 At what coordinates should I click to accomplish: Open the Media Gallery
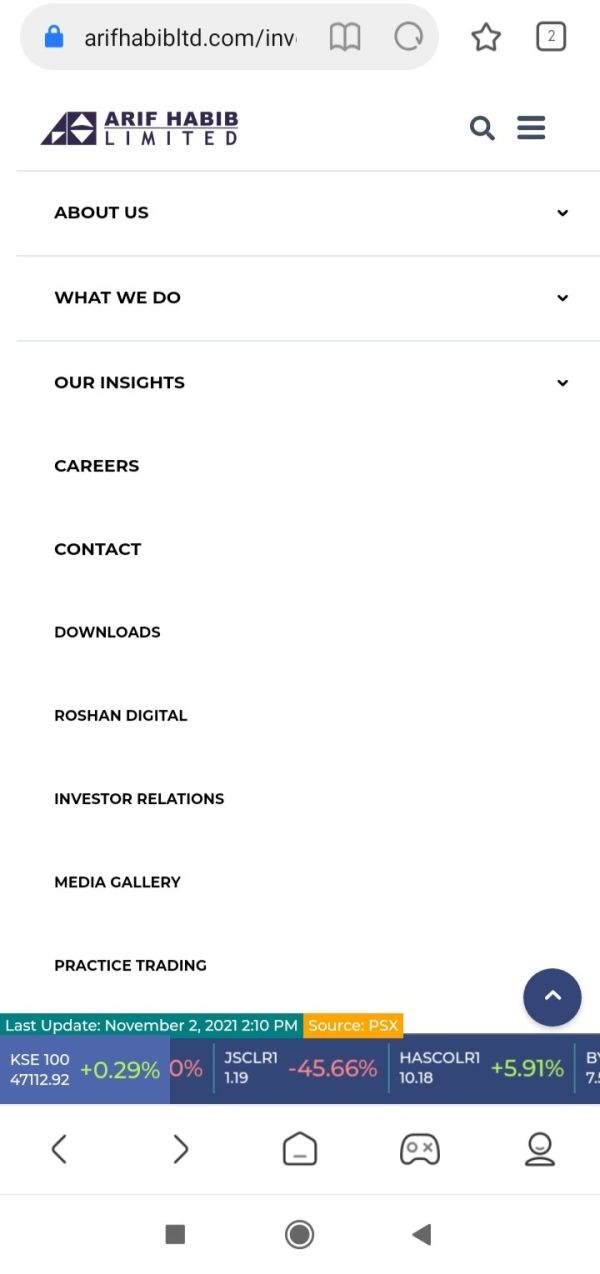[118, 882]
